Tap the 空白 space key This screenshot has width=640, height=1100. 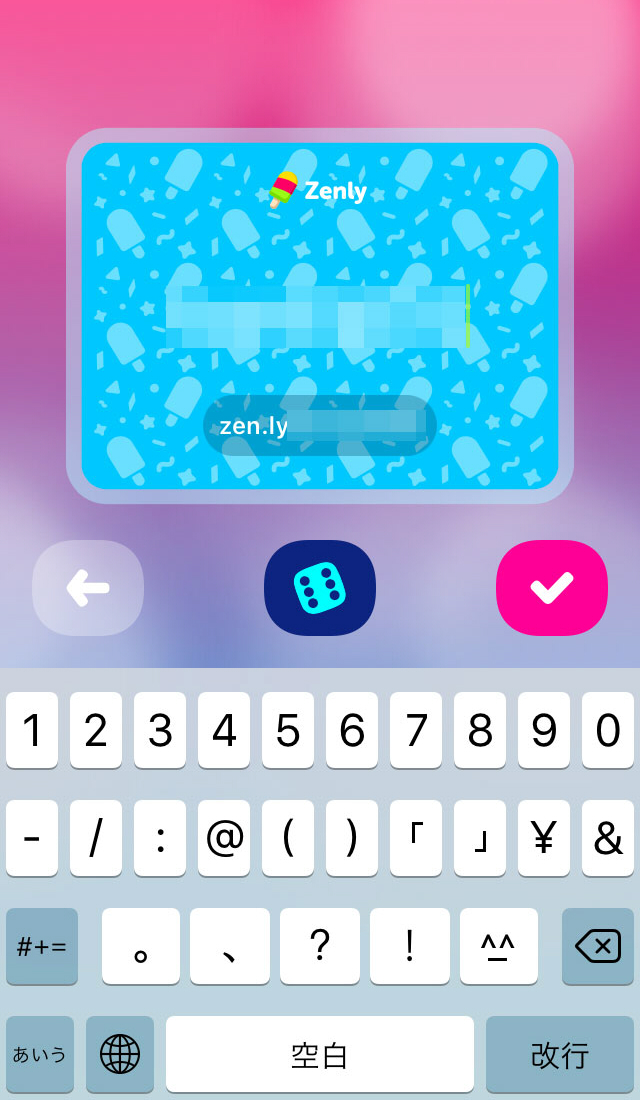pos(320,1054)
